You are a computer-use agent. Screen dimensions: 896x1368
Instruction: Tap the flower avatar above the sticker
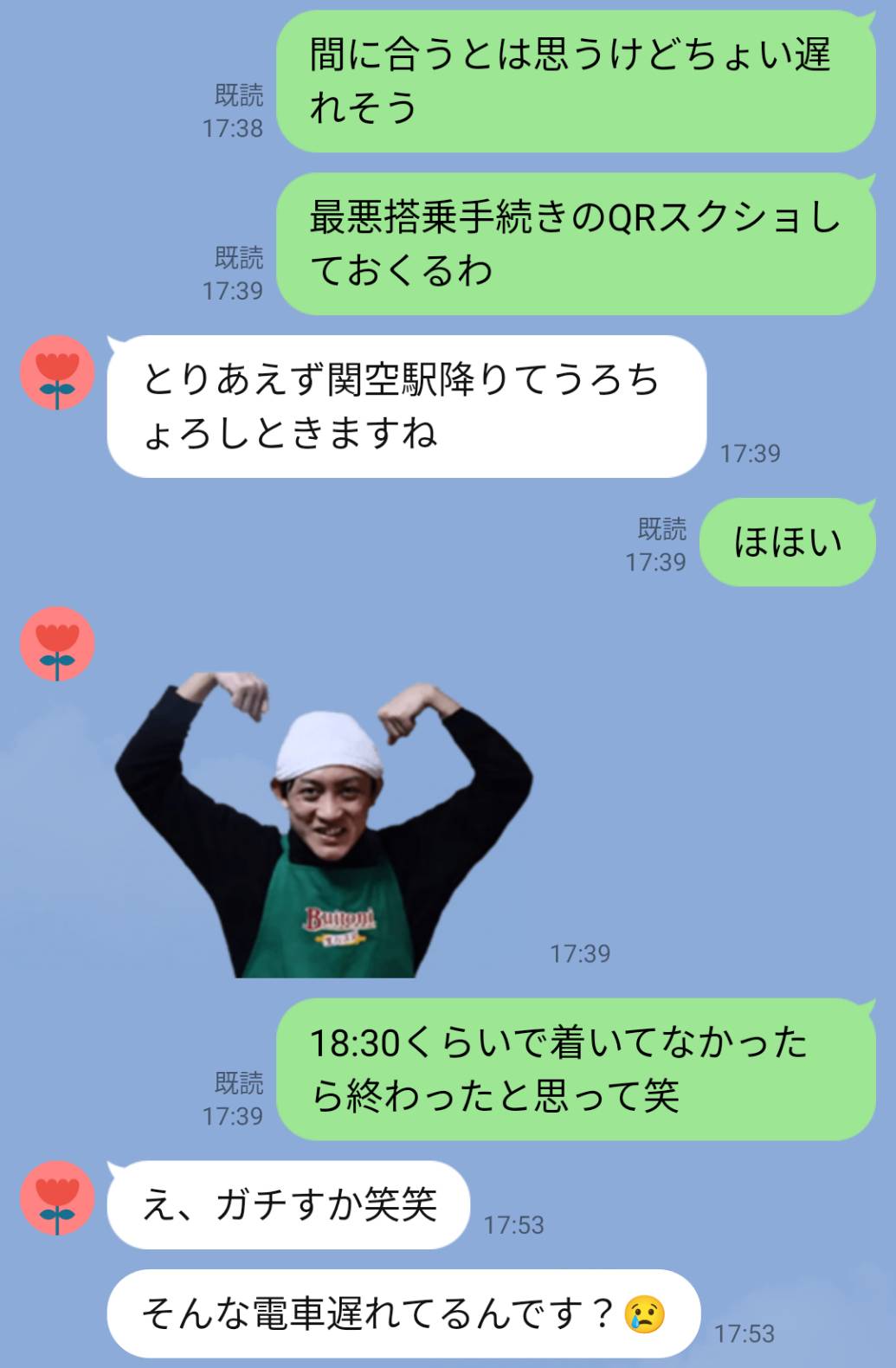click(x=57, y=643)
